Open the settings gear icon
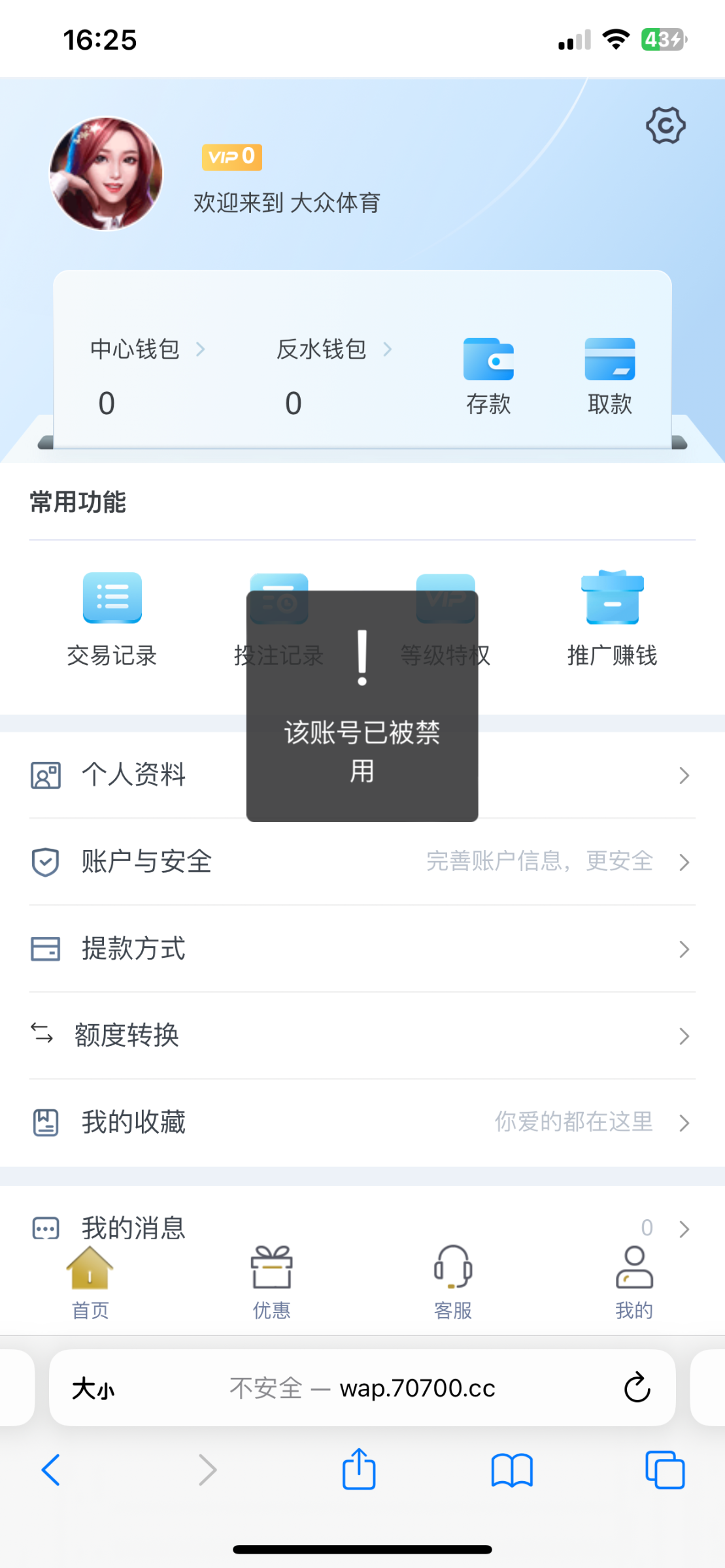725x1568 pixels. pos(665,125)
